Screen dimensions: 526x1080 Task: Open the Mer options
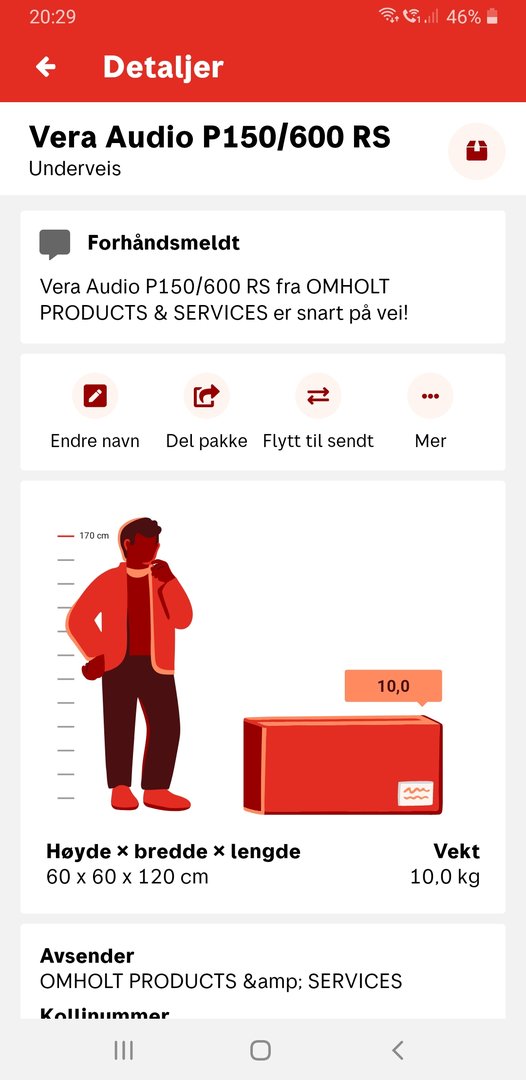(x=430, y=411)
